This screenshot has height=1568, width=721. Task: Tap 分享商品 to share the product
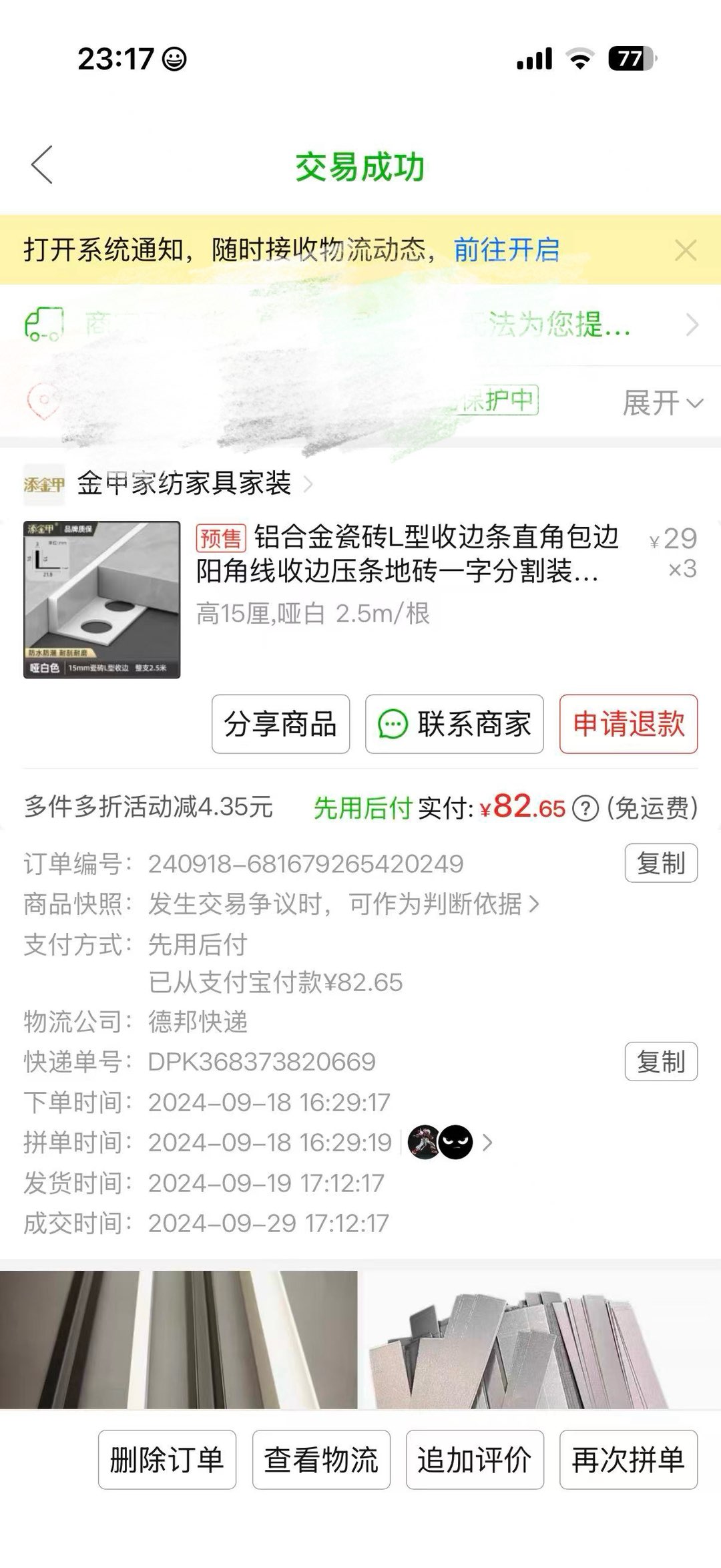[x=280, y=725]
